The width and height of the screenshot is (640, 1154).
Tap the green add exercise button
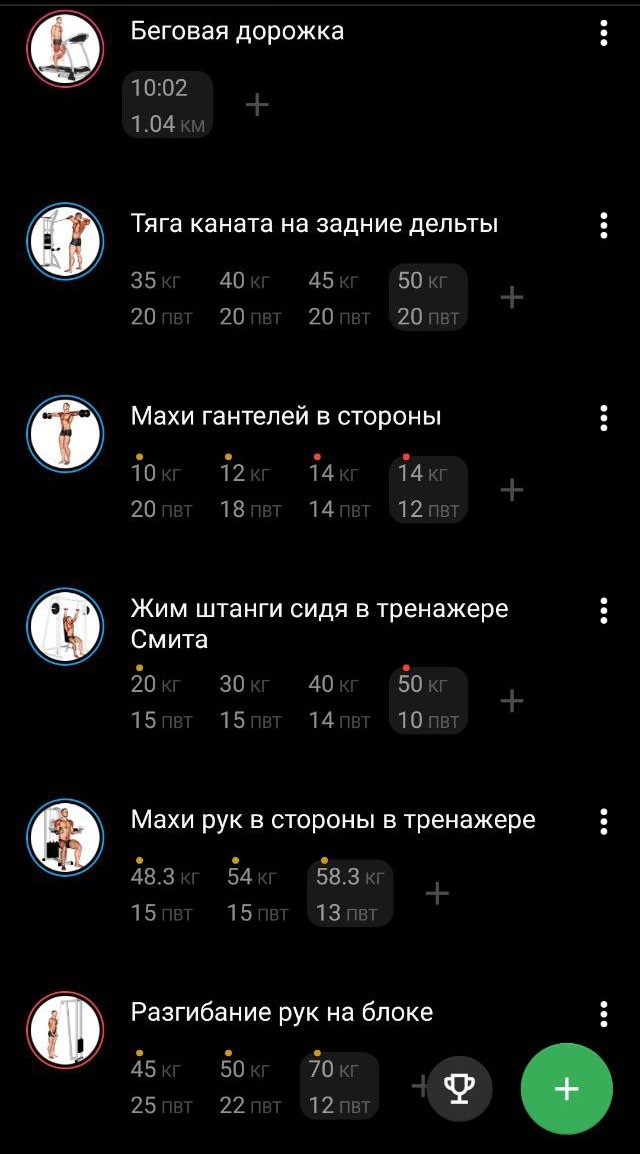point(566,1089)
